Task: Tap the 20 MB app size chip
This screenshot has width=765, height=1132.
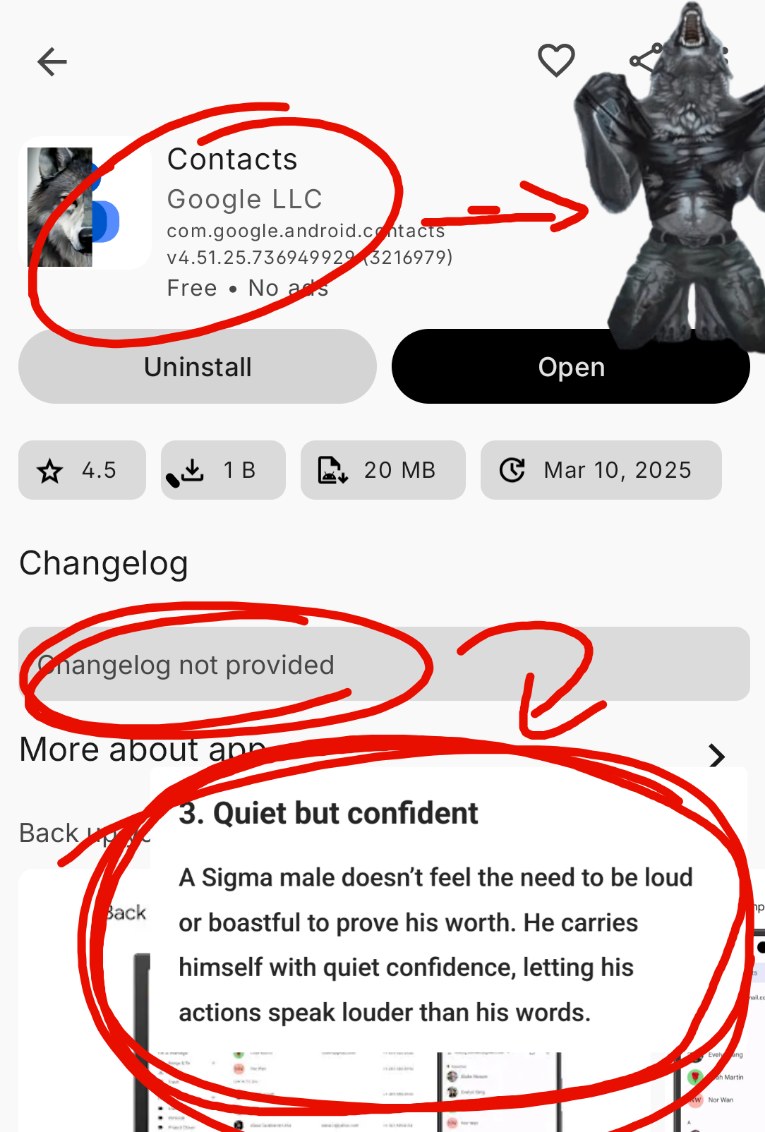Action: (382, 470)
